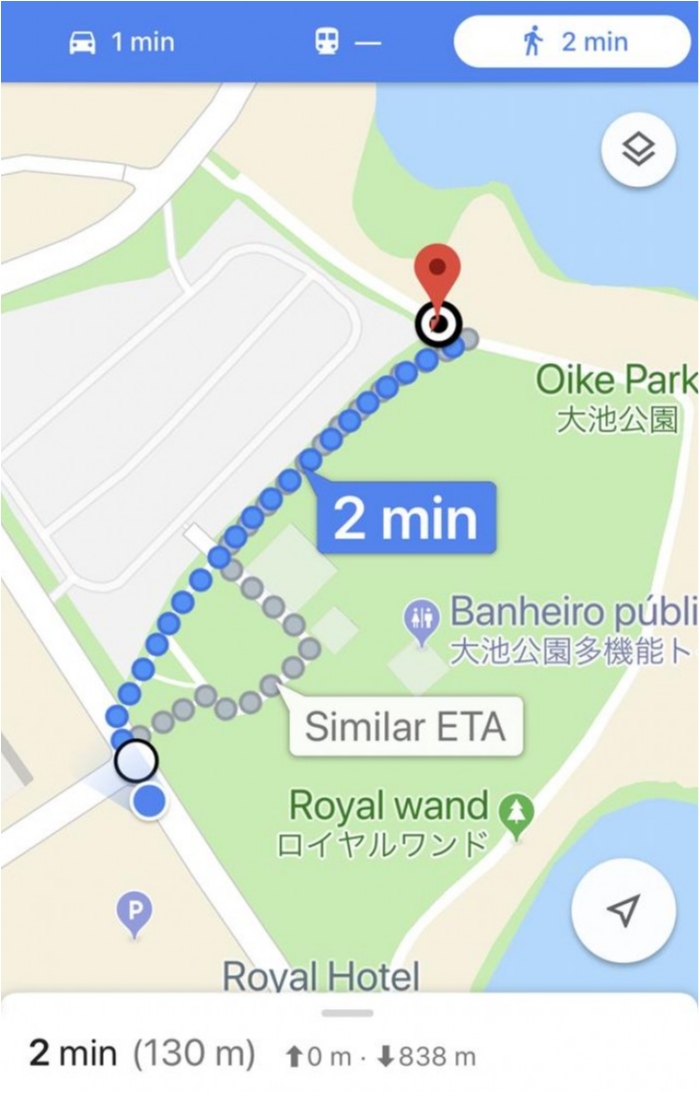The image size is (700, 1093).
Task: Expand the route details bottom sheet
Action: [349, 1013]
